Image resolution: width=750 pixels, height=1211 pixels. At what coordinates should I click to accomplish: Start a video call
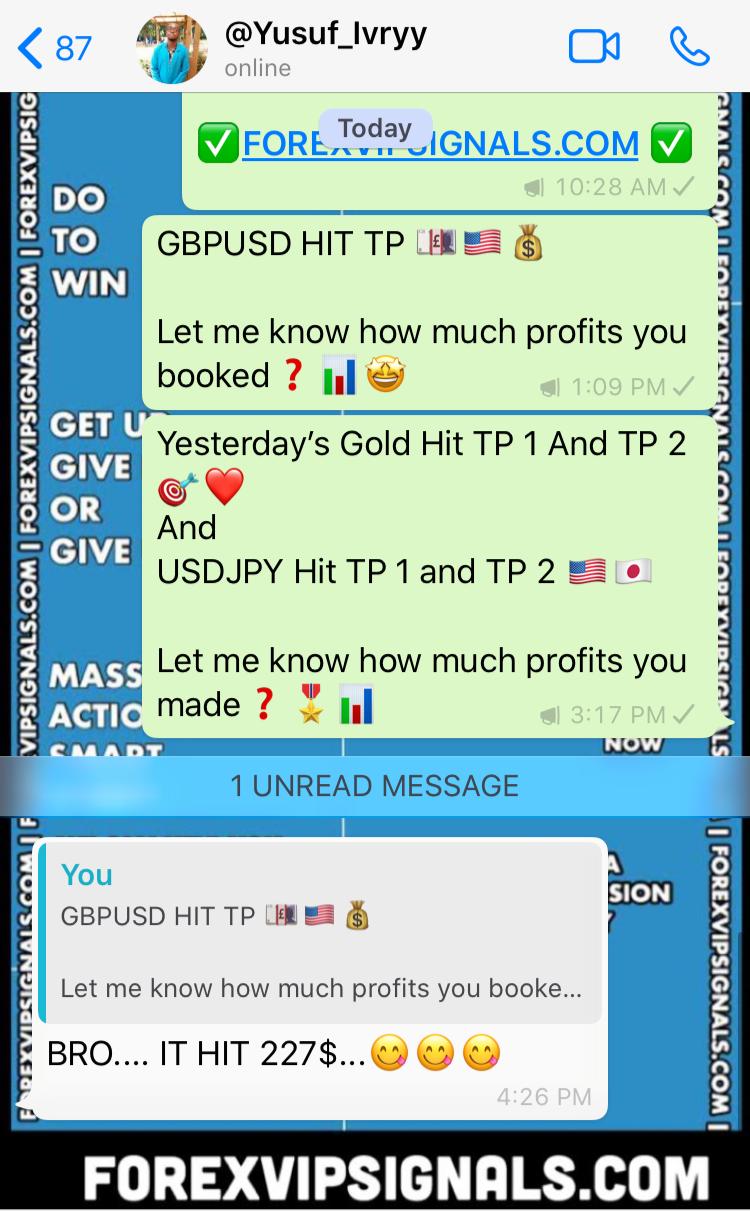click(594, 47)
